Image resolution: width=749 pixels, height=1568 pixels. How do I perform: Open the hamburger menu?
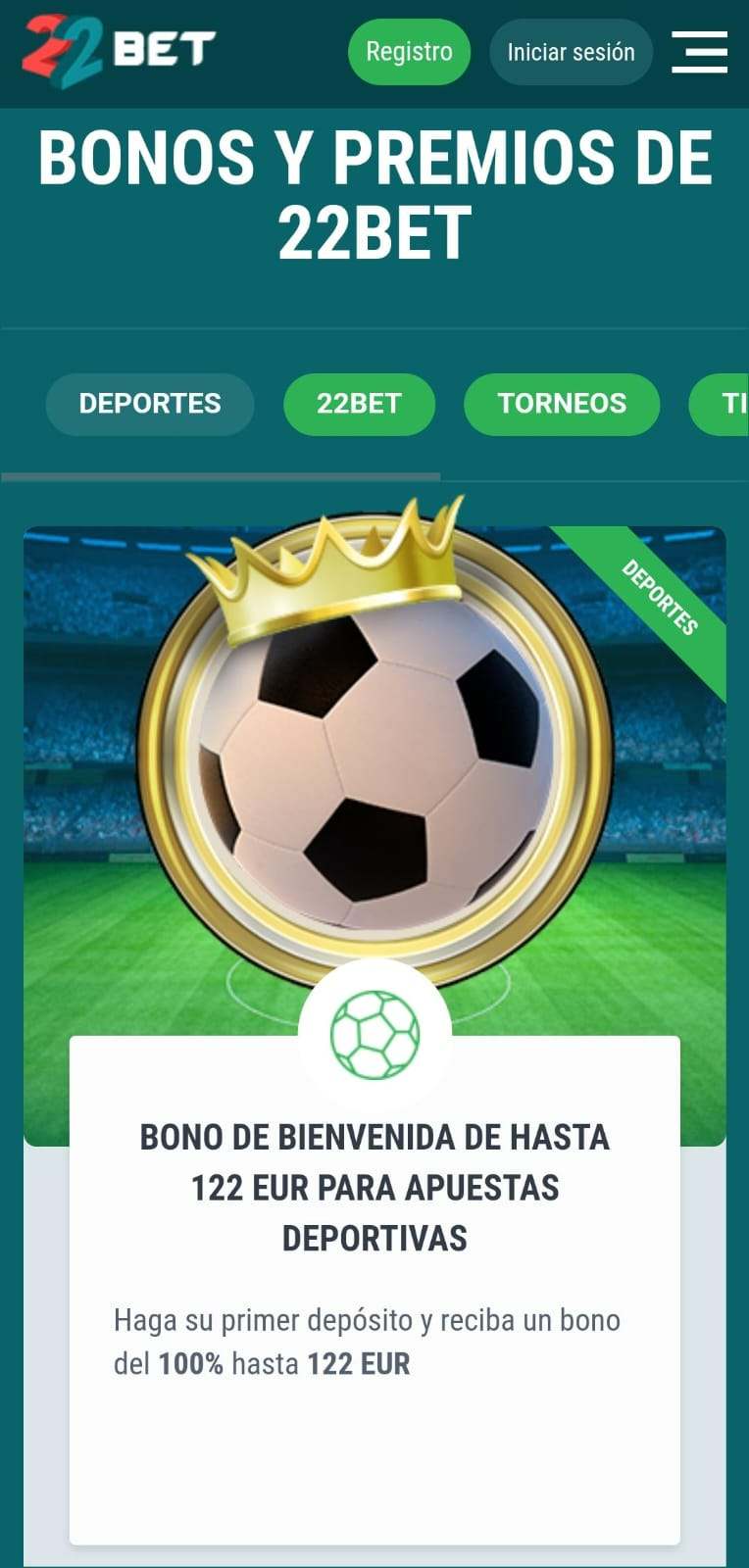699,52
